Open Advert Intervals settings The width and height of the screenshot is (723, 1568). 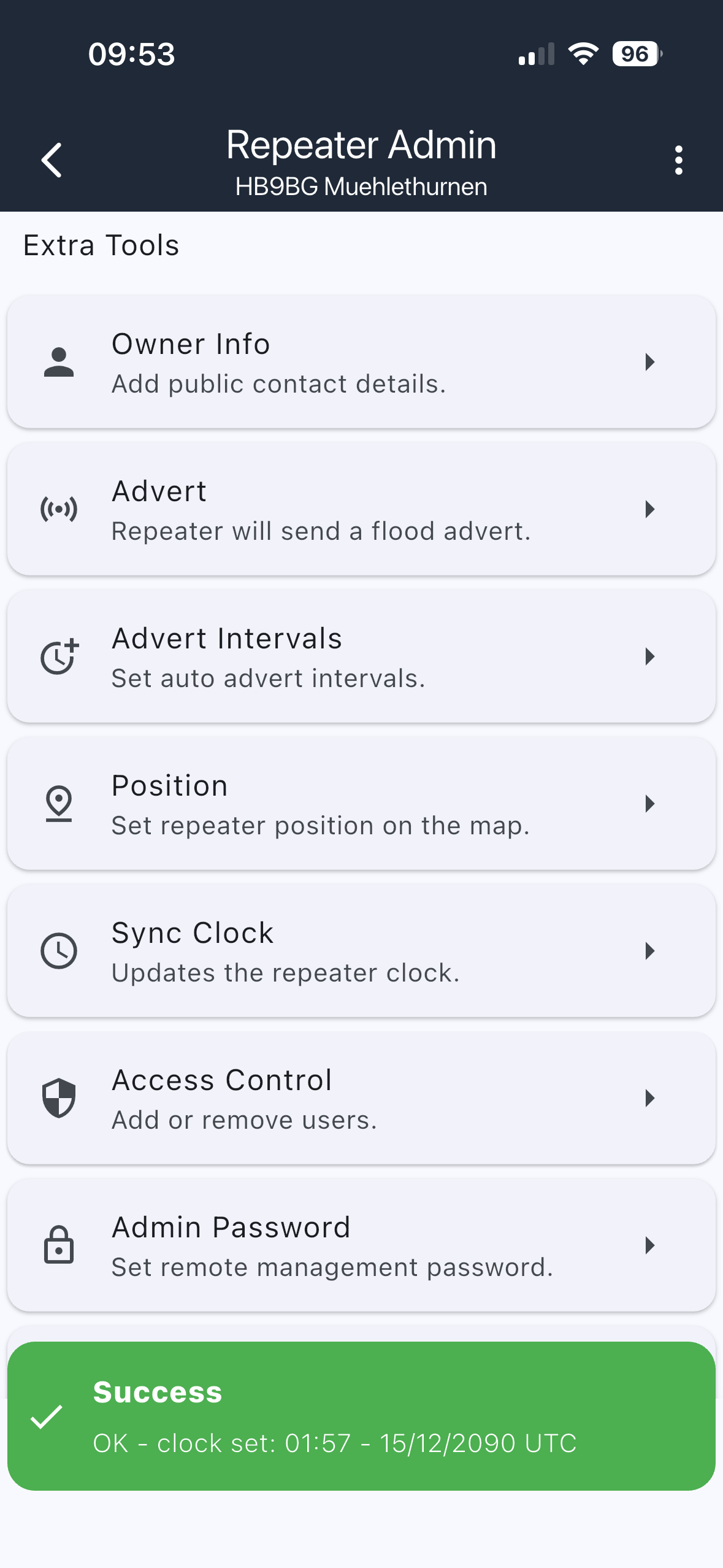[x=361, y=657]
